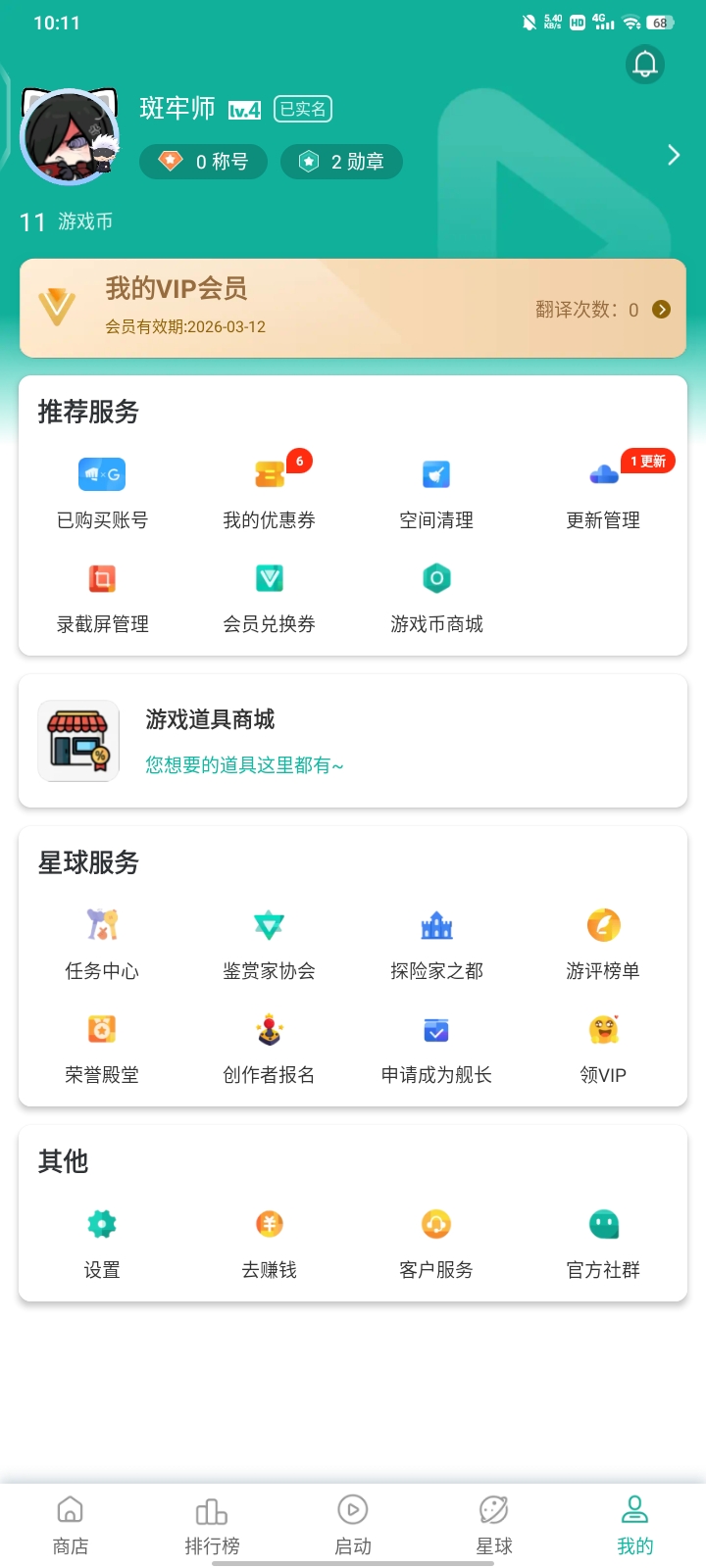Claim VIP via 领VIP
The width and height of the screenshot is (706, 1568).
point(603,1048)
